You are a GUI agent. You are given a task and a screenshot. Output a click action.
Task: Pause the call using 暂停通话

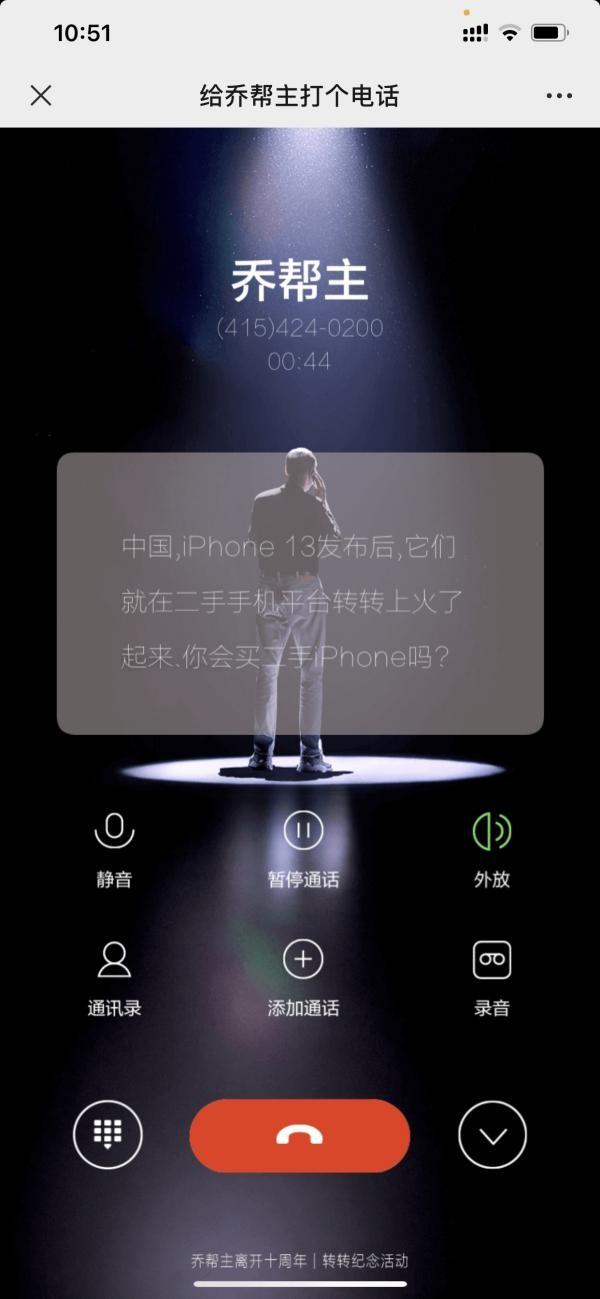pyautogui.click(x=303, y=850)
